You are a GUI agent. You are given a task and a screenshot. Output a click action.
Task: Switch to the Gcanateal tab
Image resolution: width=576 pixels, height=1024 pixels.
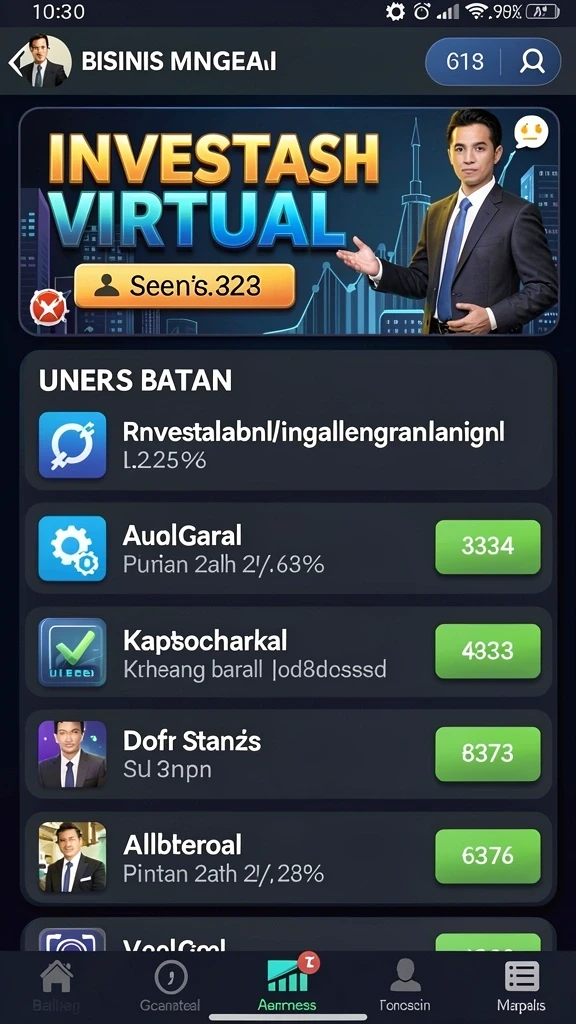point(170,985)
